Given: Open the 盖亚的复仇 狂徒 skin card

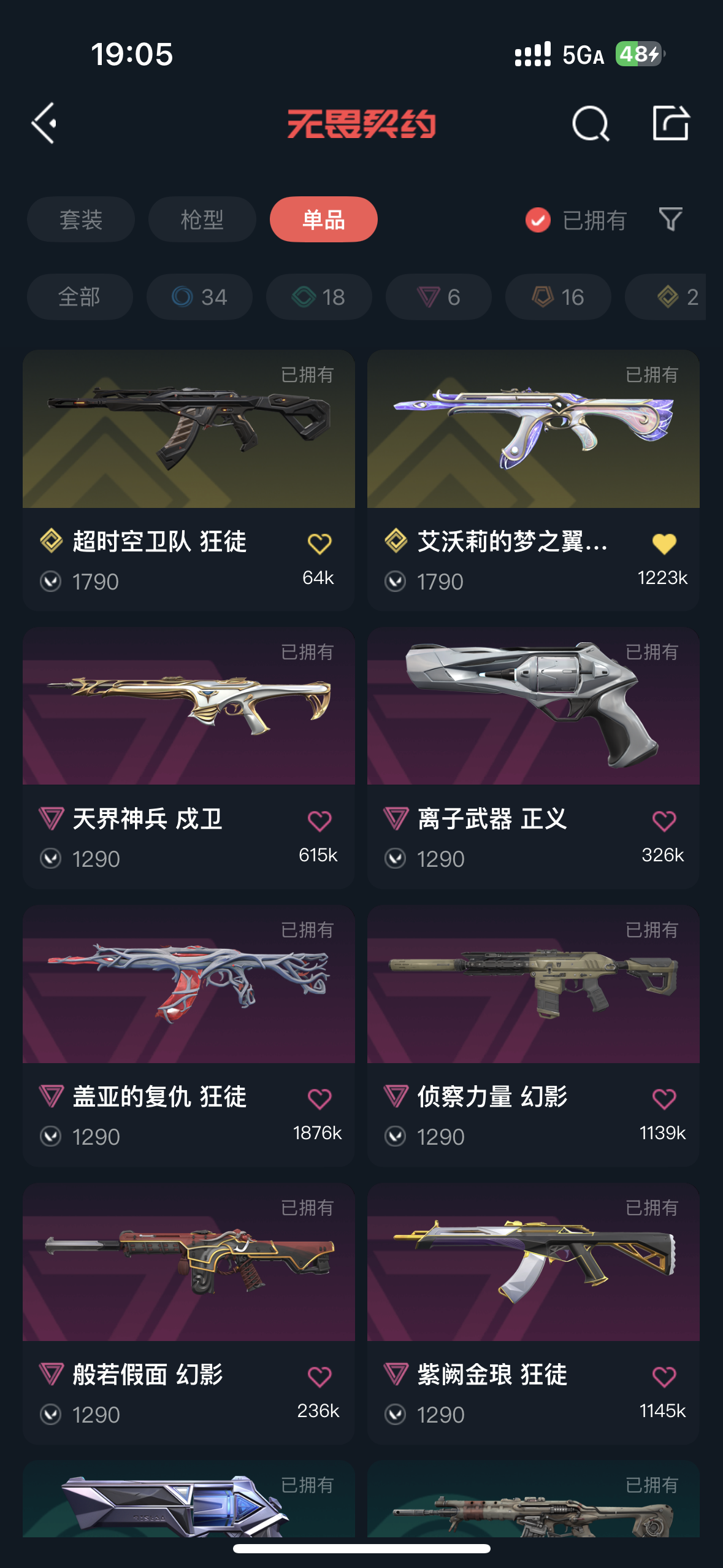Looking at the screenshot, I should click(x=189, y=1036).
